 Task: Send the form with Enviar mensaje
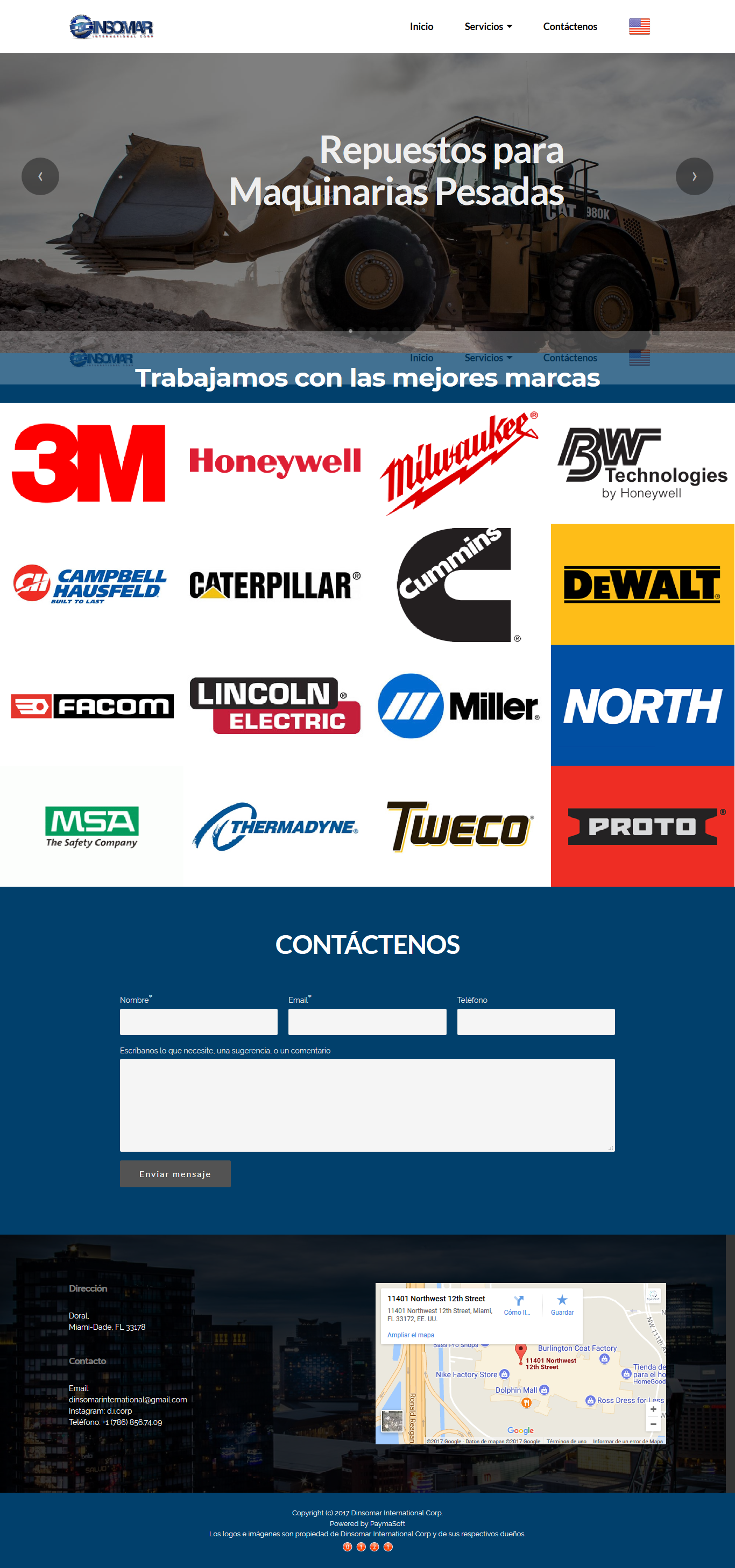175,1173
